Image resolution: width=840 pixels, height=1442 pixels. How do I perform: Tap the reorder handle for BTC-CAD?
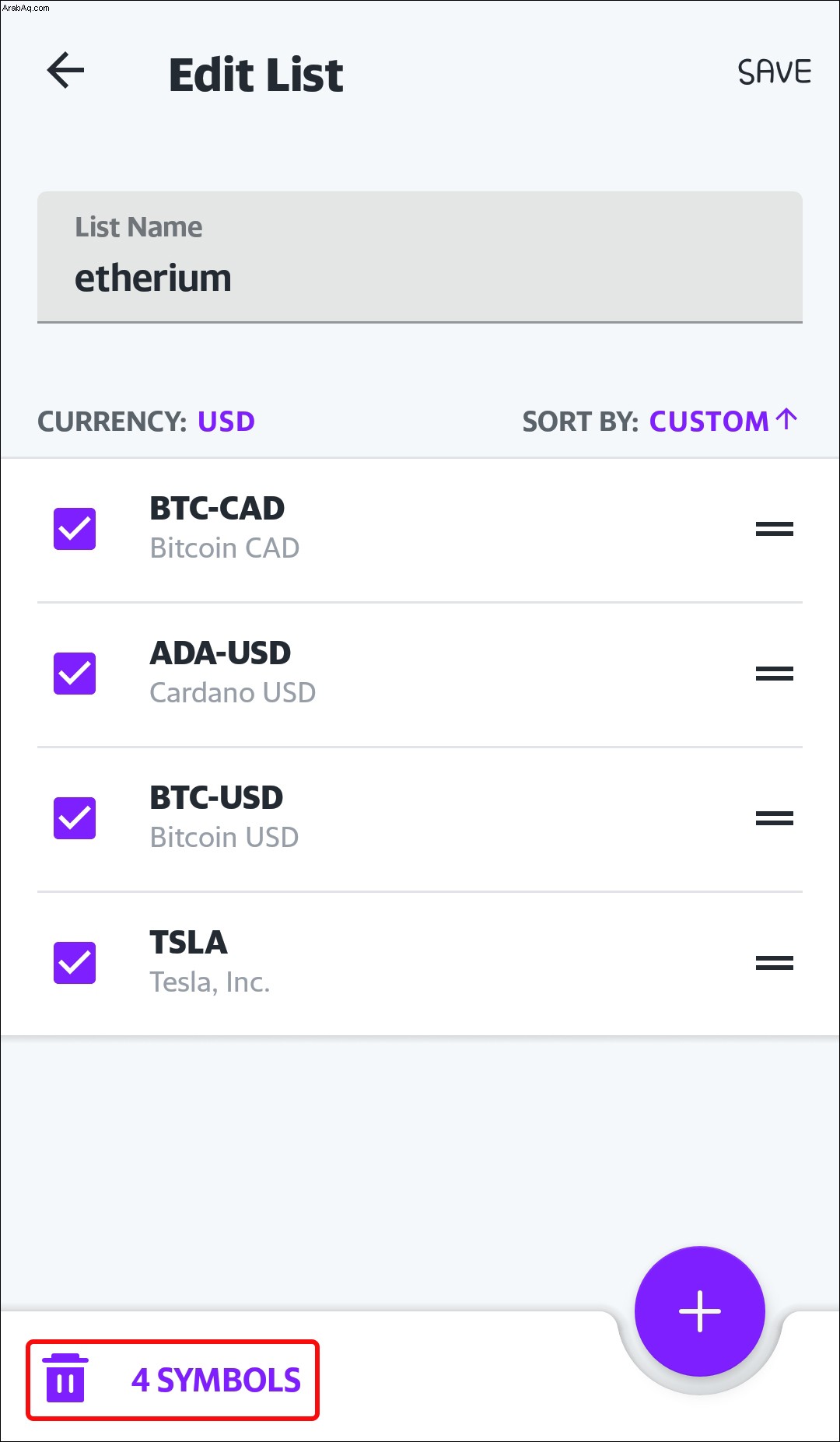775,529
